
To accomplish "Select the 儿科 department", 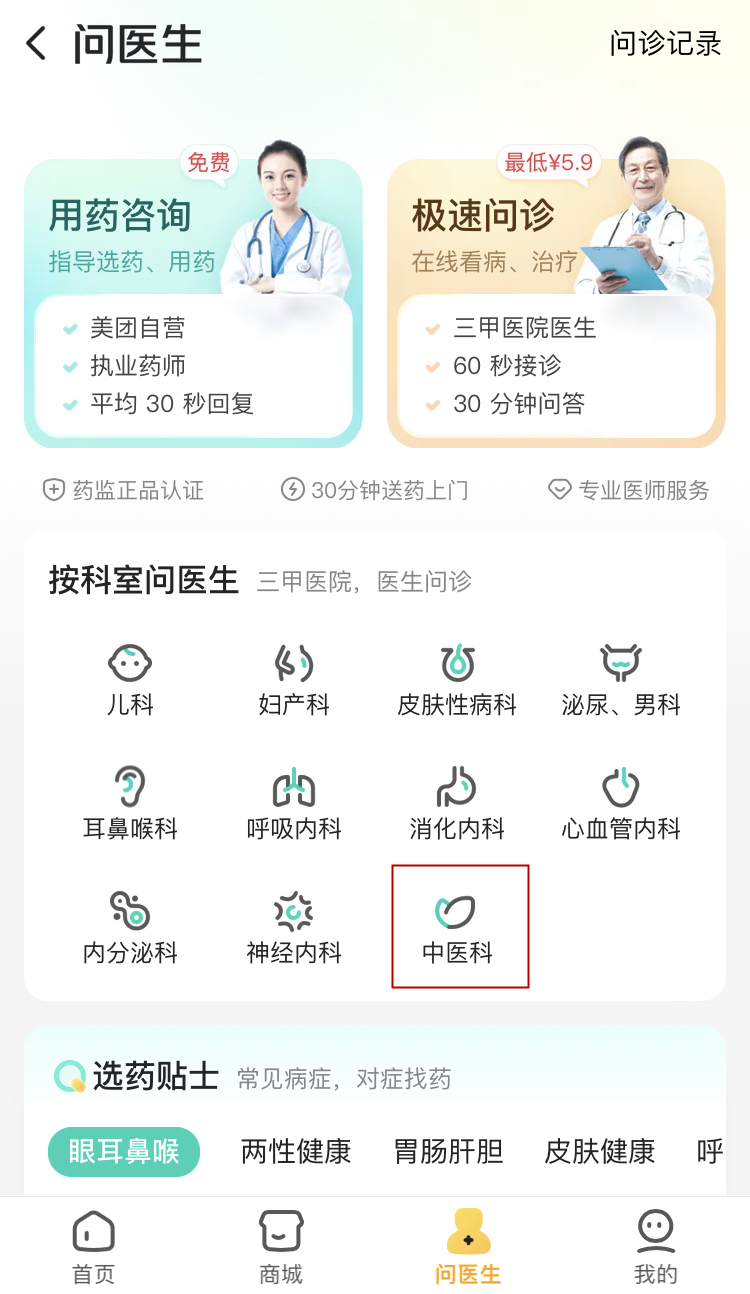I will click(x=130, y=680).
